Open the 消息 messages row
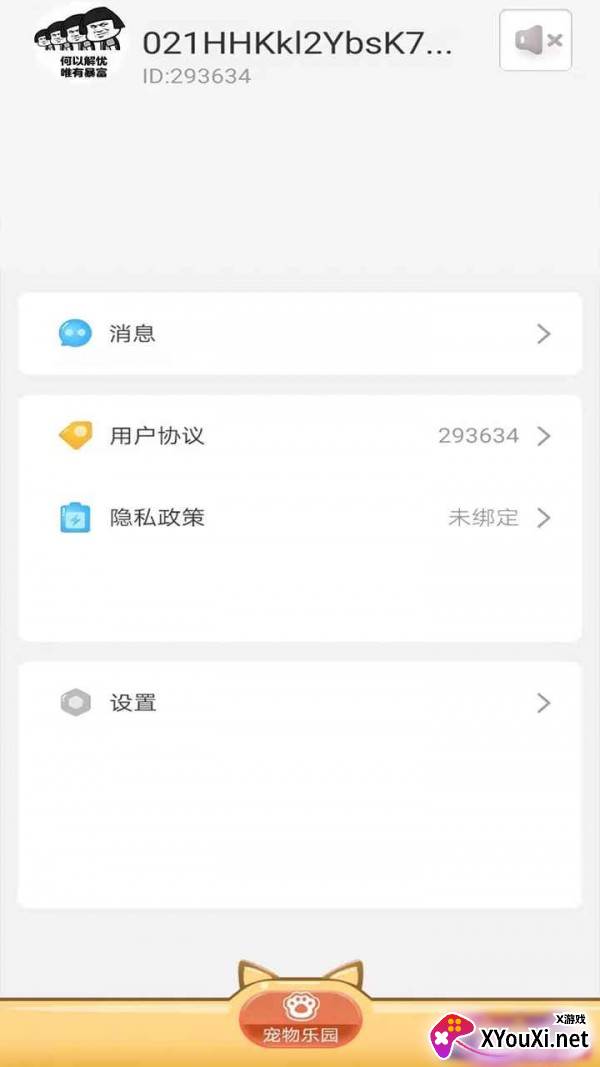The height and width of the screenshot is (1067, 600). point(300,334)
